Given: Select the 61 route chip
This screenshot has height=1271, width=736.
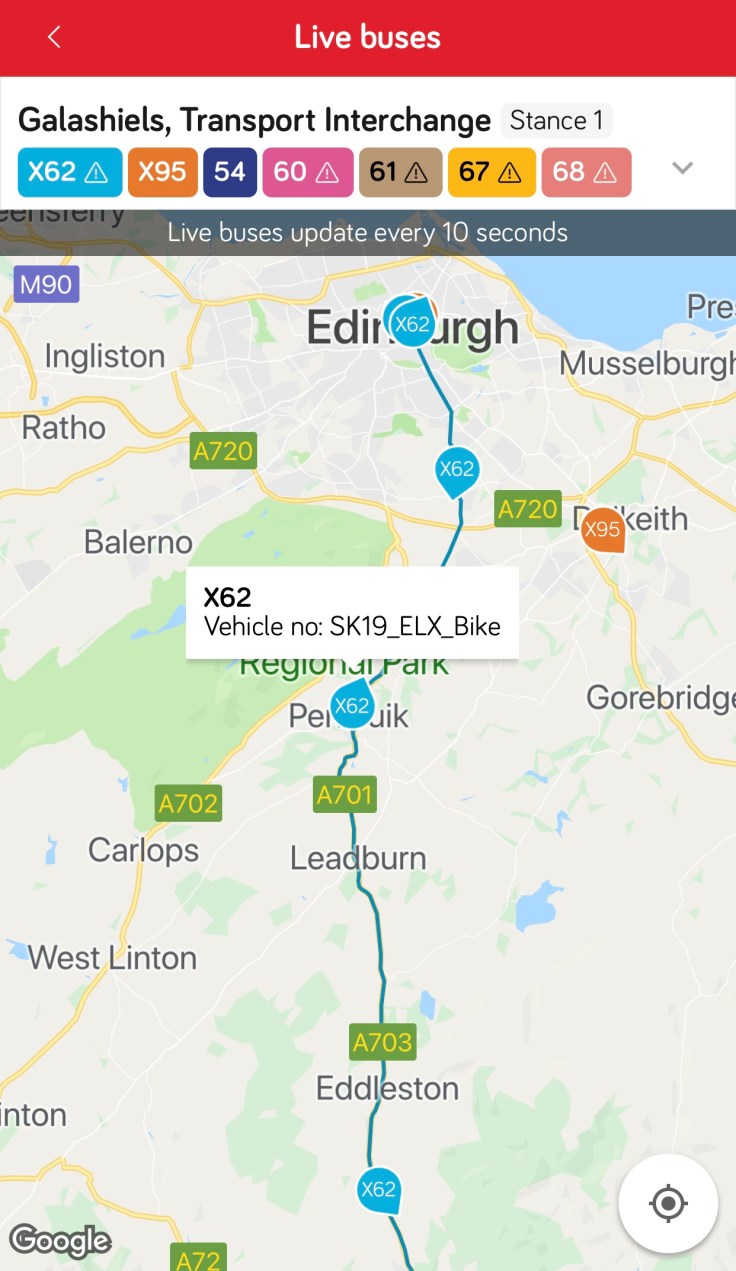Looking at the screenshot, I should 400,172.
